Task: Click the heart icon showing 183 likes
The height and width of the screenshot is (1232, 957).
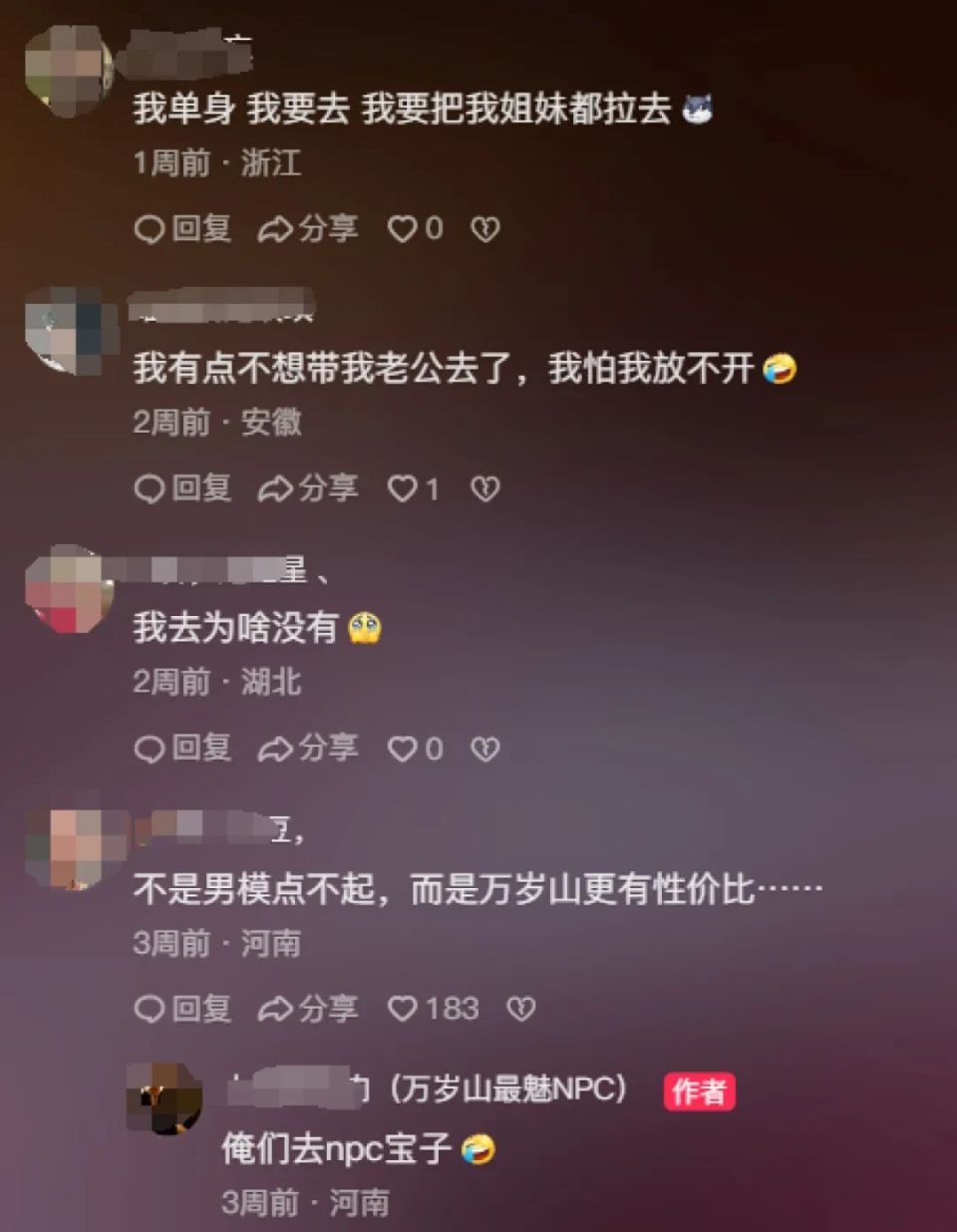Action: 406,1009
